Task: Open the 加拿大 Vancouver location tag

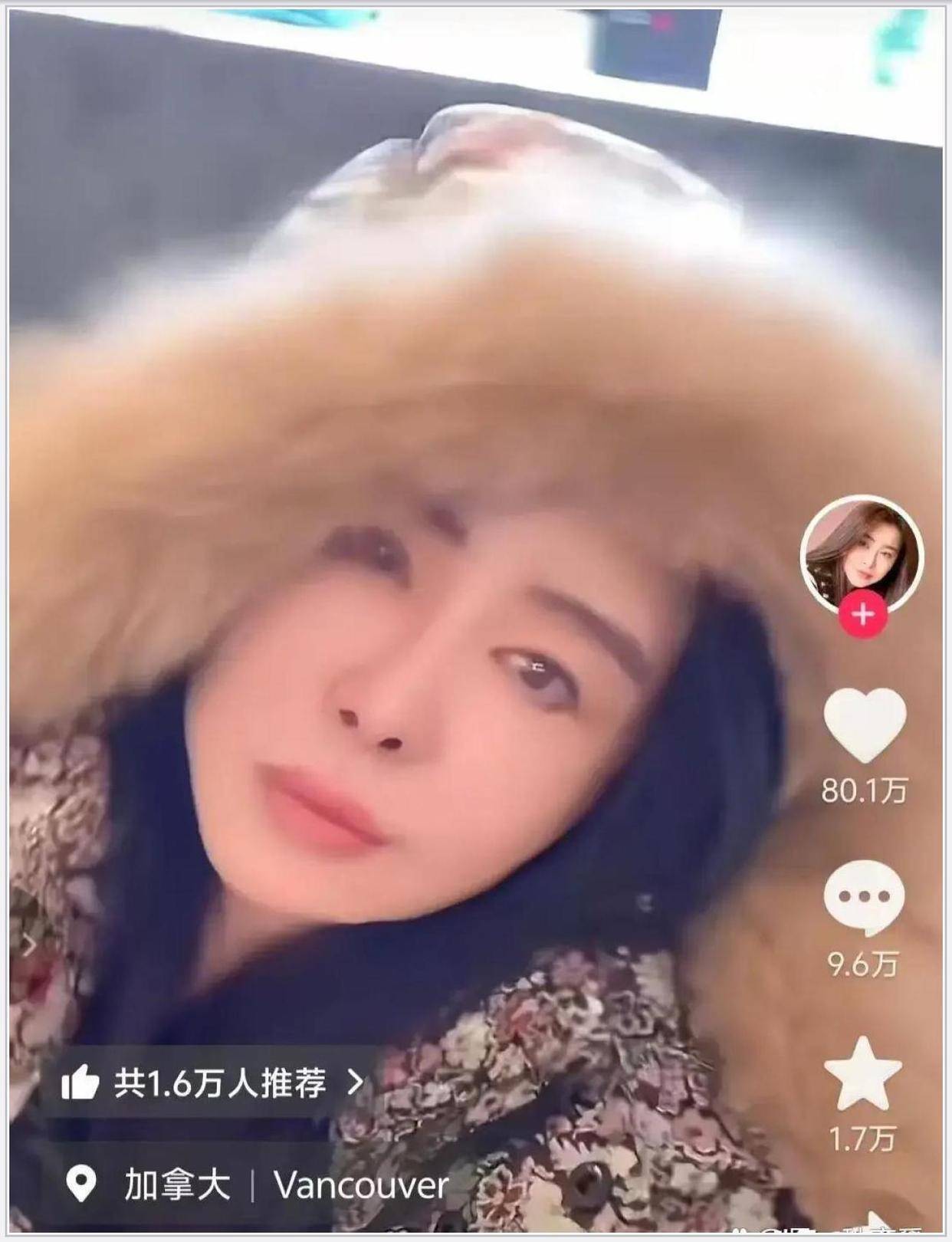Action: click(258, 1185)
